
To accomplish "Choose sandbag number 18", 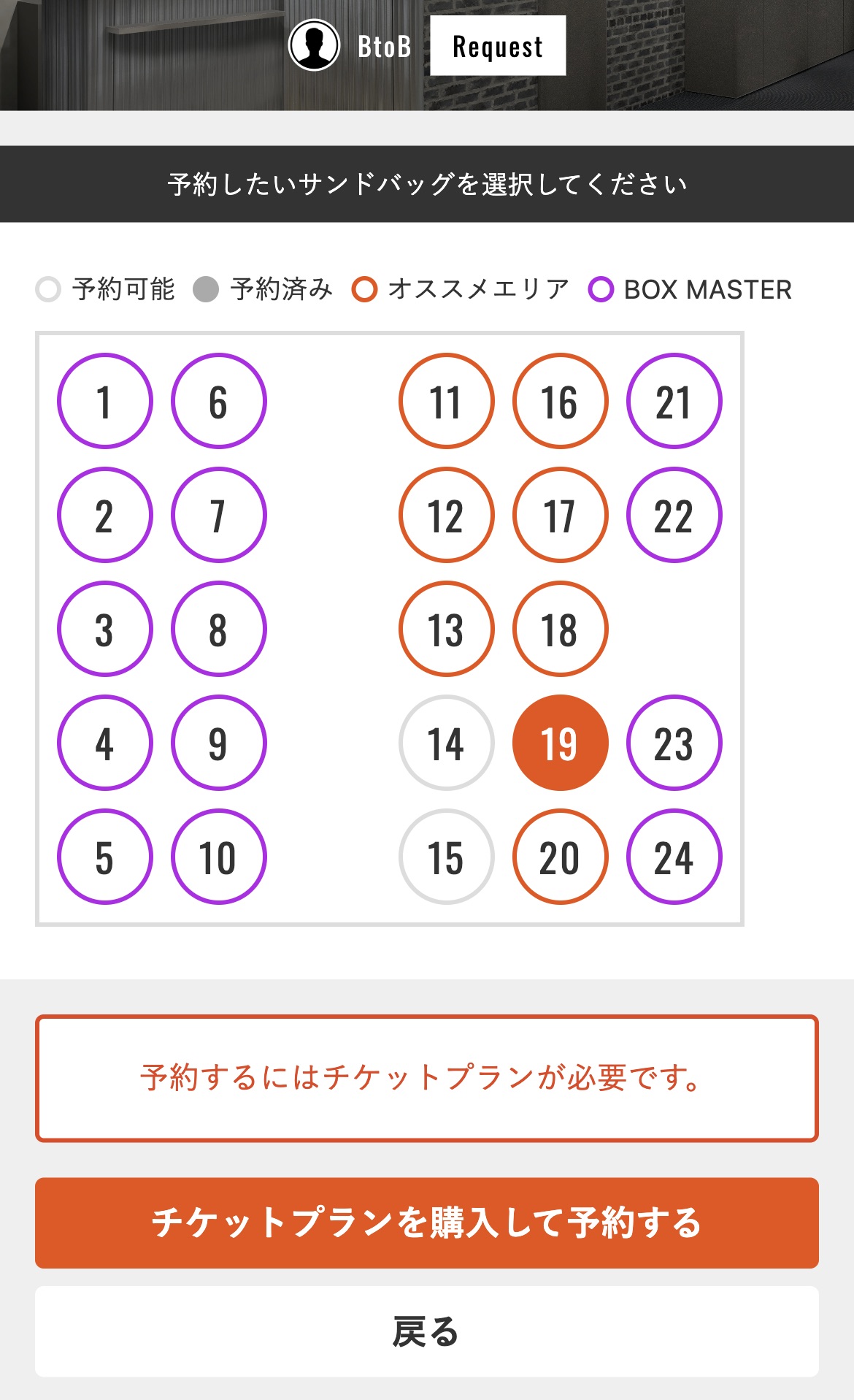I will click(x=561, y=629).
